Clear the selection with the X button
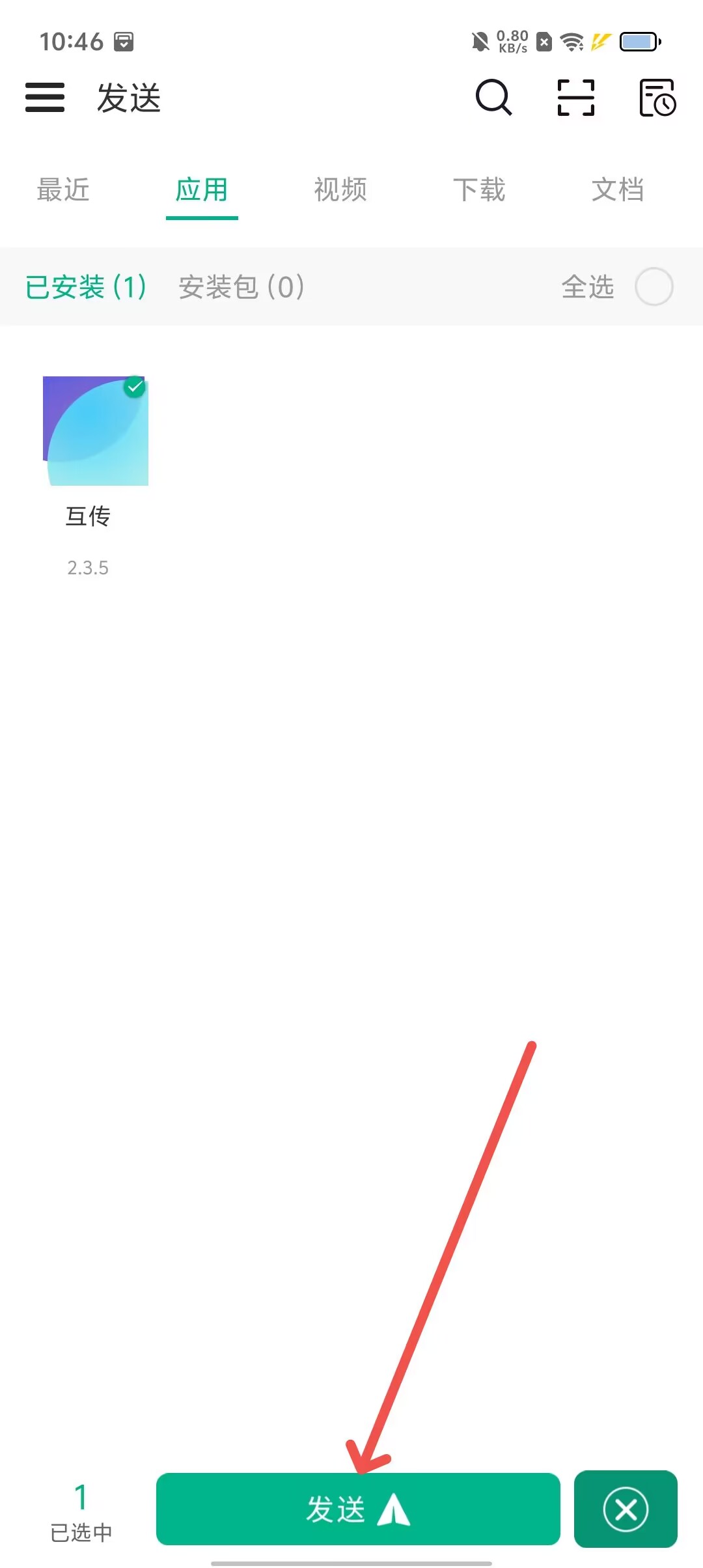Screen dimensions: 703x1568 click(x=626, y=1509)
